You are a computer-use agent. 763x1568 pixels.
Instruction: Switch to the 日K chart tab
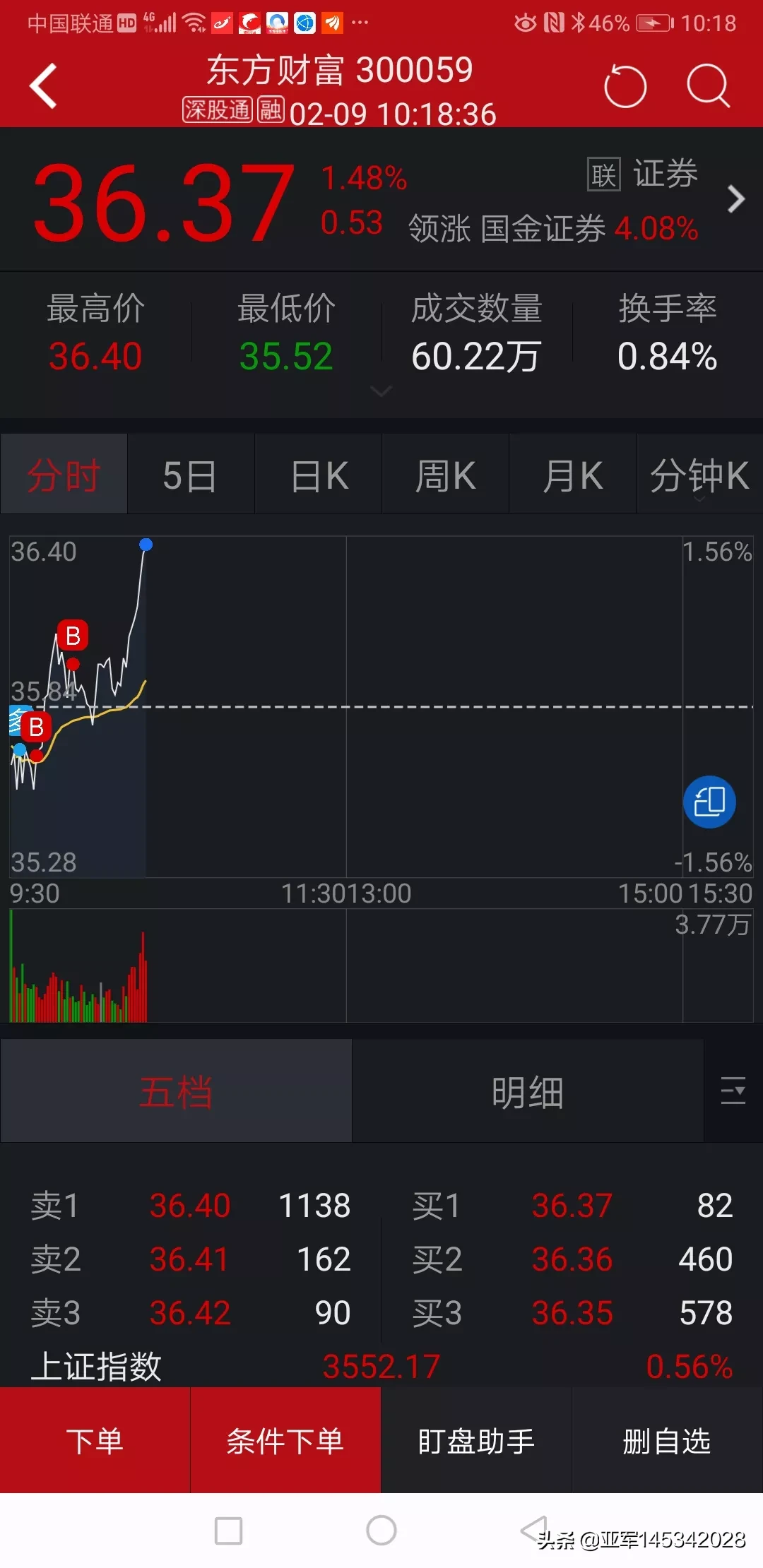pyautogui.click(x=319, y=475)
